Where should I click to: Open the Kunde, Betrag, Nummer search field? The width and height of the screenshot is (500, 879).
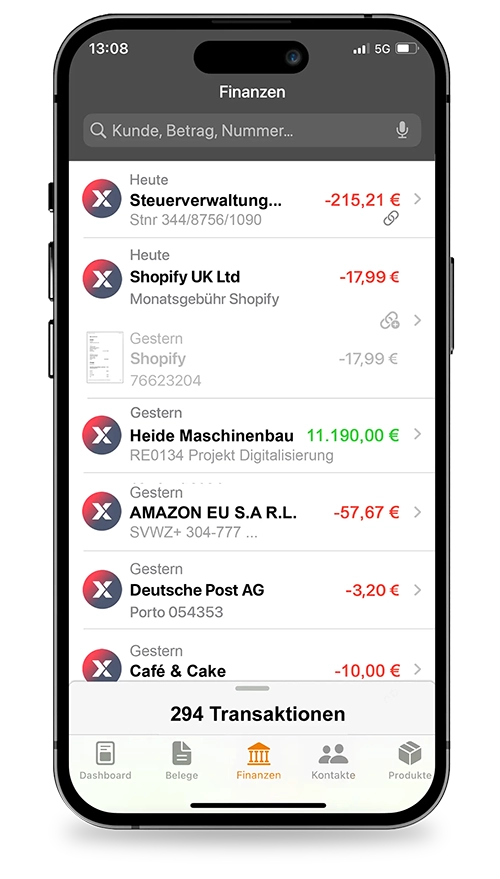click(x=252, y=131)
